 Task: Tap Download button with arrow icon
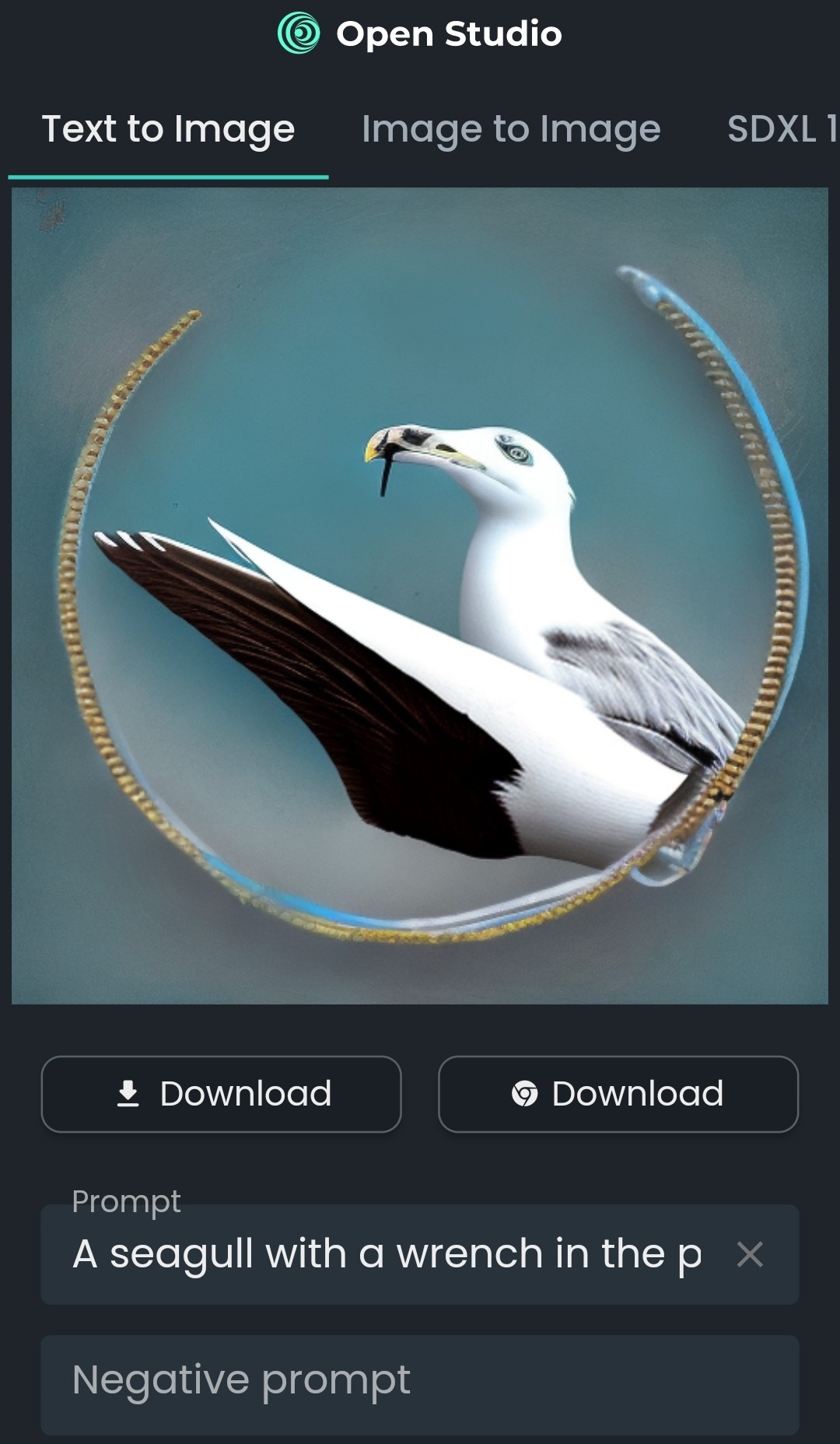pos(222,1094)
